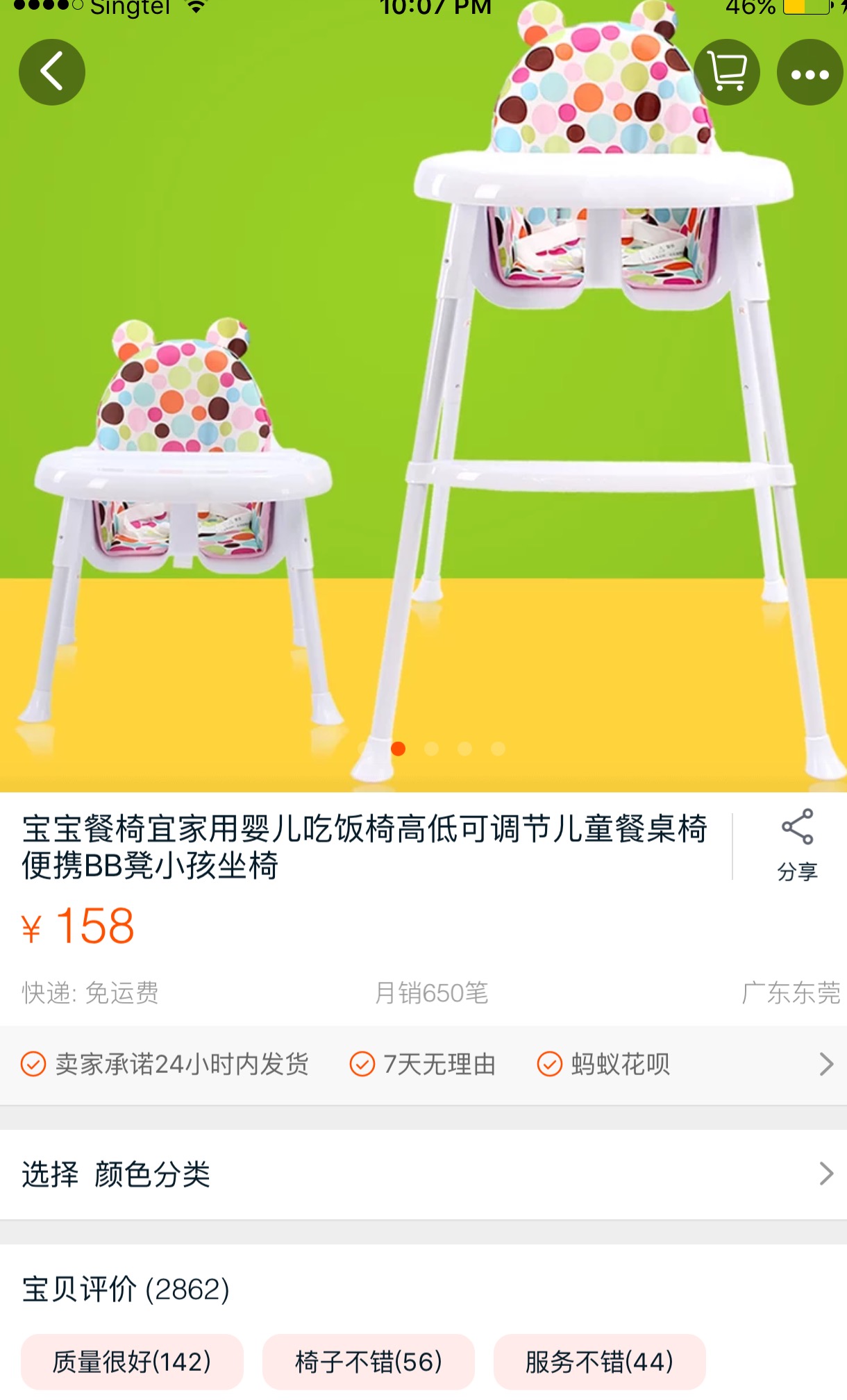The image size is (847, 1400).
Task: Open the shopping cart
Action: pyautogui.click(x=727, y=72)
